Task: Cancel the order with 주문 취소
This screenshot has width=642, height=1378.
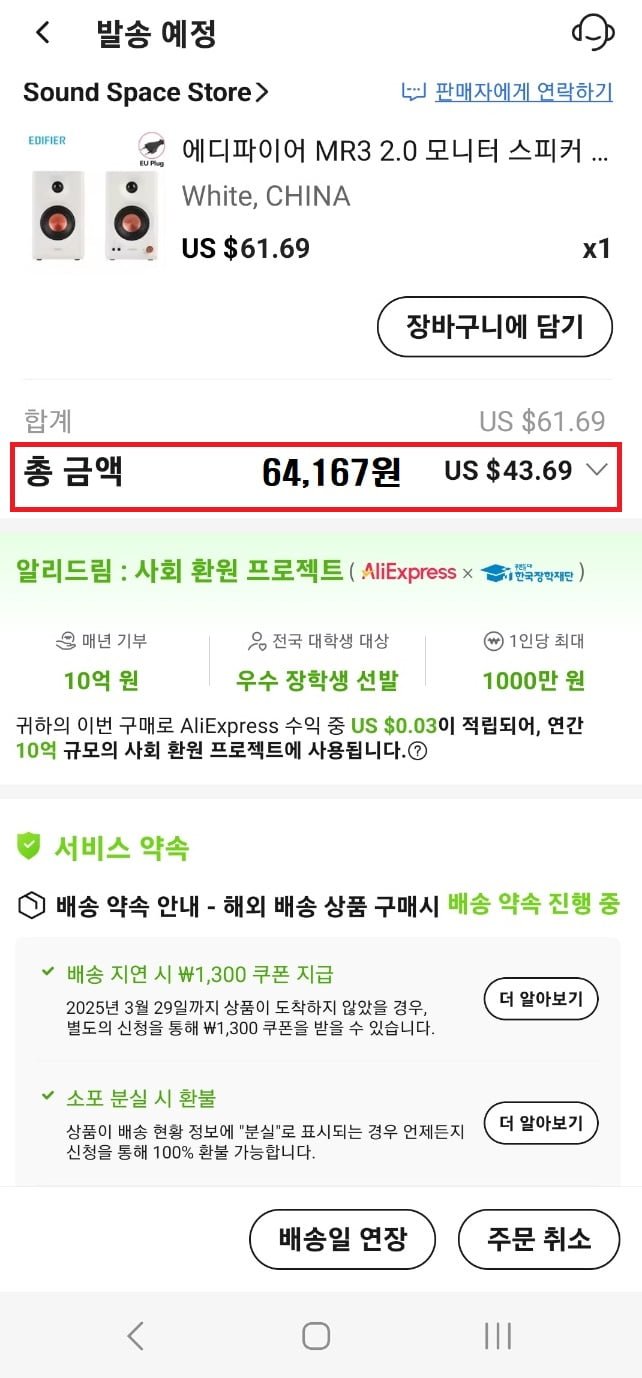Action: (539, 1240)
